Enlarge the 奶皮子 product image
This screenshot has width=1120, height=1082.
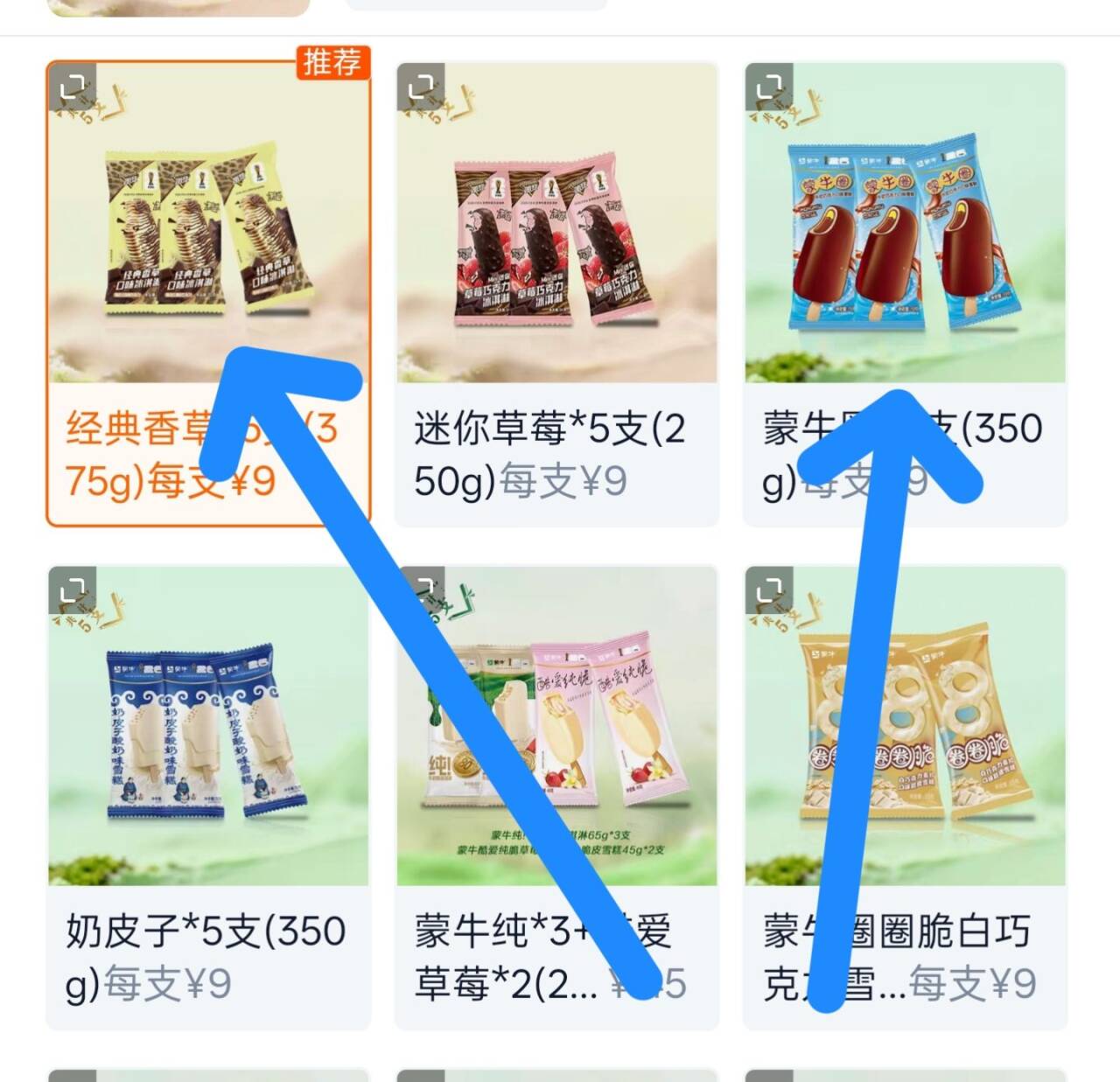click(x=72, y=590)
